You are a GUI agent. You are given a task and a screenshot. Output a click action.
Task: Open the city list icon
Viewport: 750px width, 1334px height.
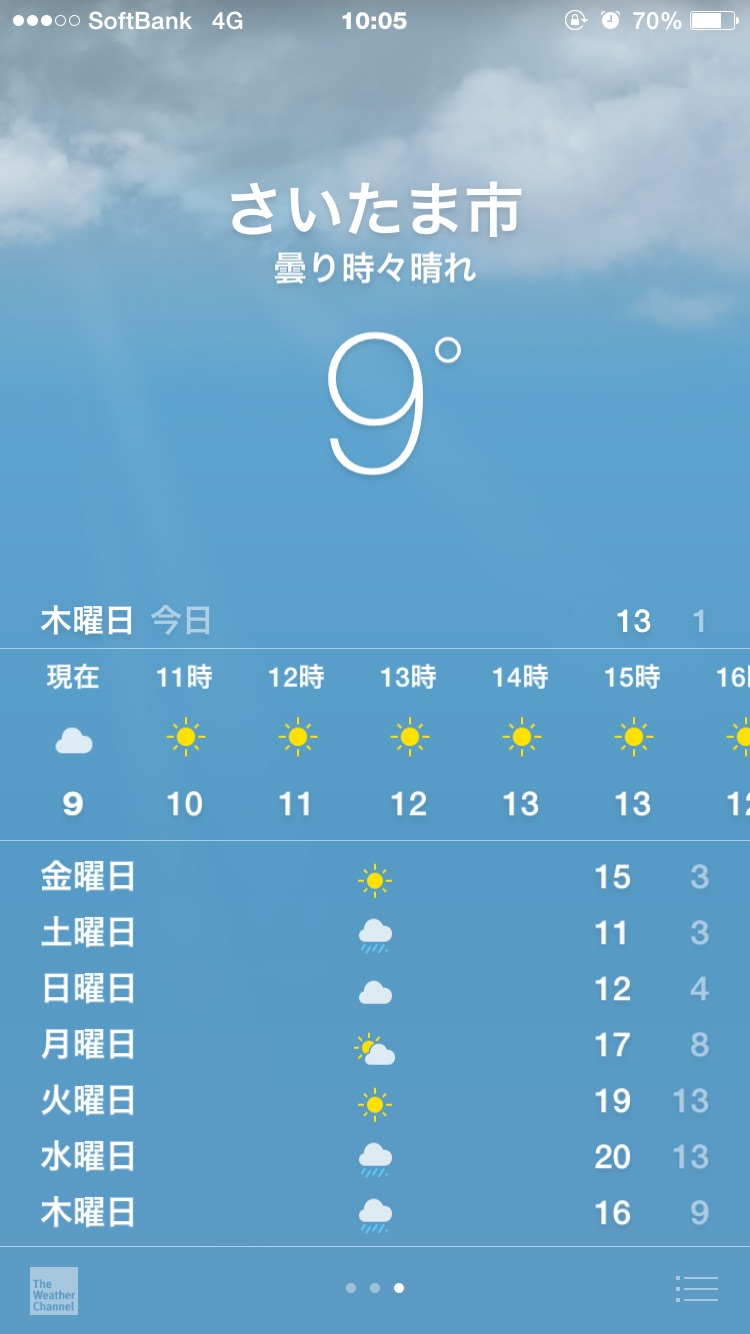[696, 1289]
